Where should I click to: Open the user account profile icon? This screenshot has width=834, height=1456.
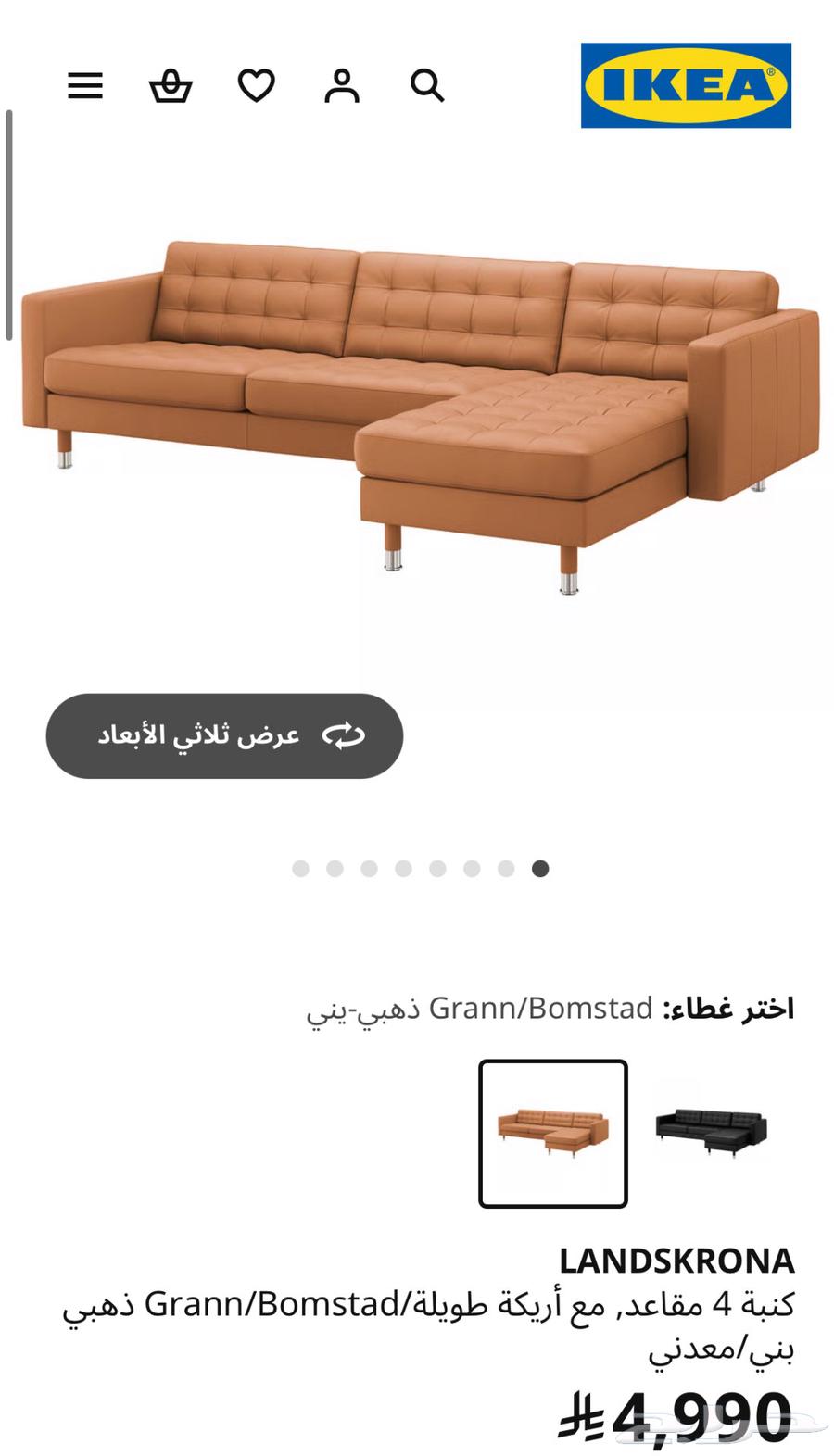pyautogui.click(x=342, y=86)
